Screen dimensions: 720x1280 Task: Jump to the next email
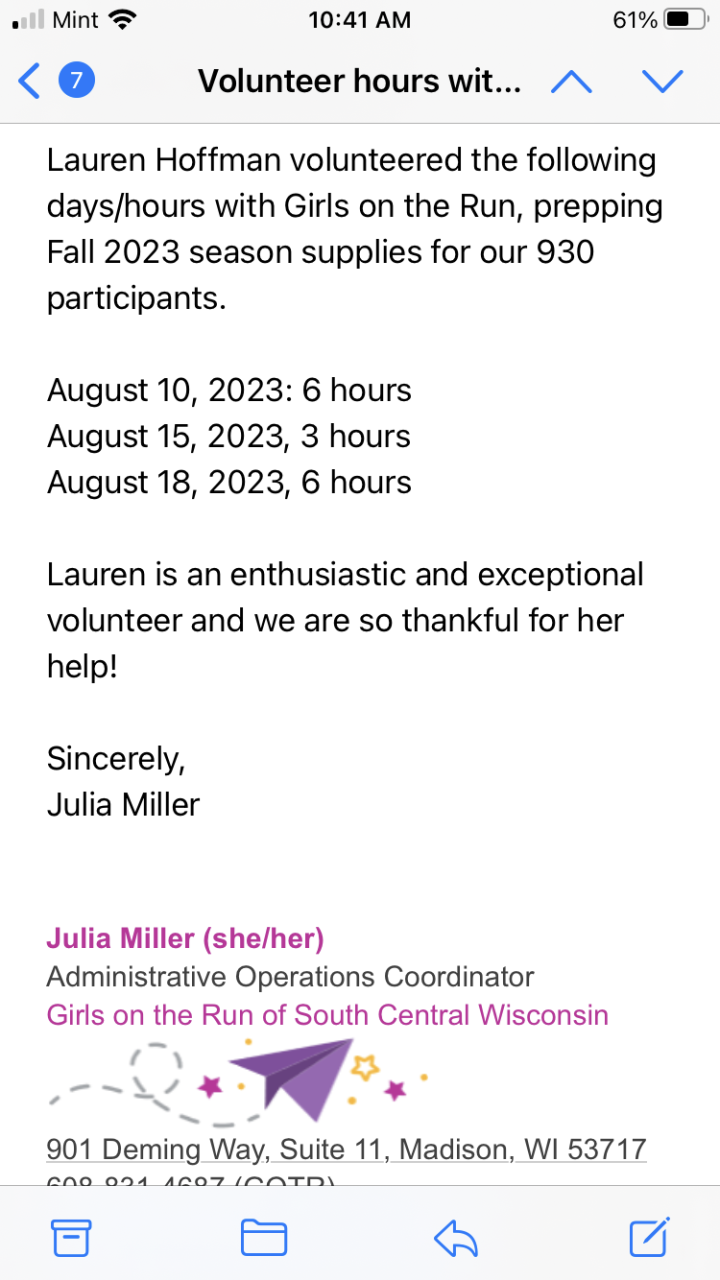pyautogui.click(x=662, y=81)
